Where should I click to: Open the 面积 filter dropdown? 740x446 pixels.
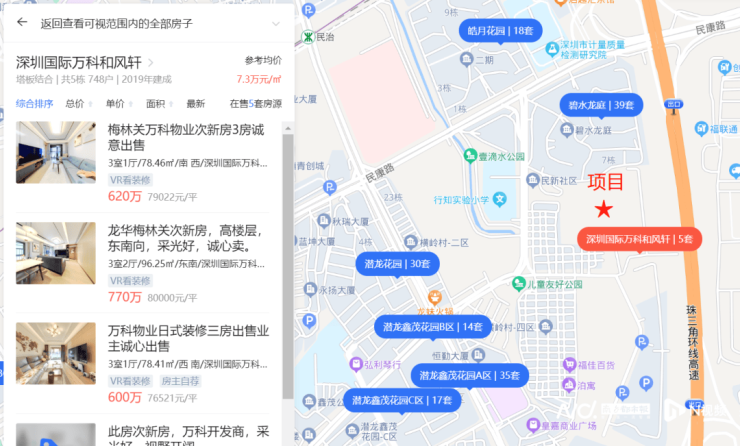coord(158,103)
